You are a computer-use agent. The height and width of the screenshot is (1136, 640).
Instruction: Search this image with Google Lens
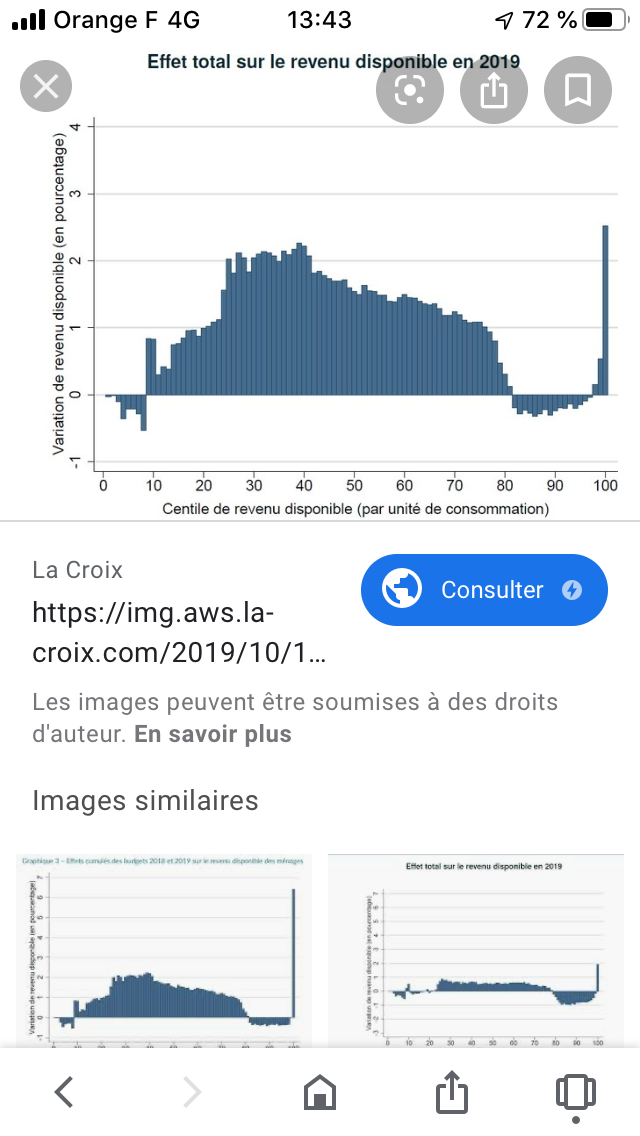click(410, 90)
